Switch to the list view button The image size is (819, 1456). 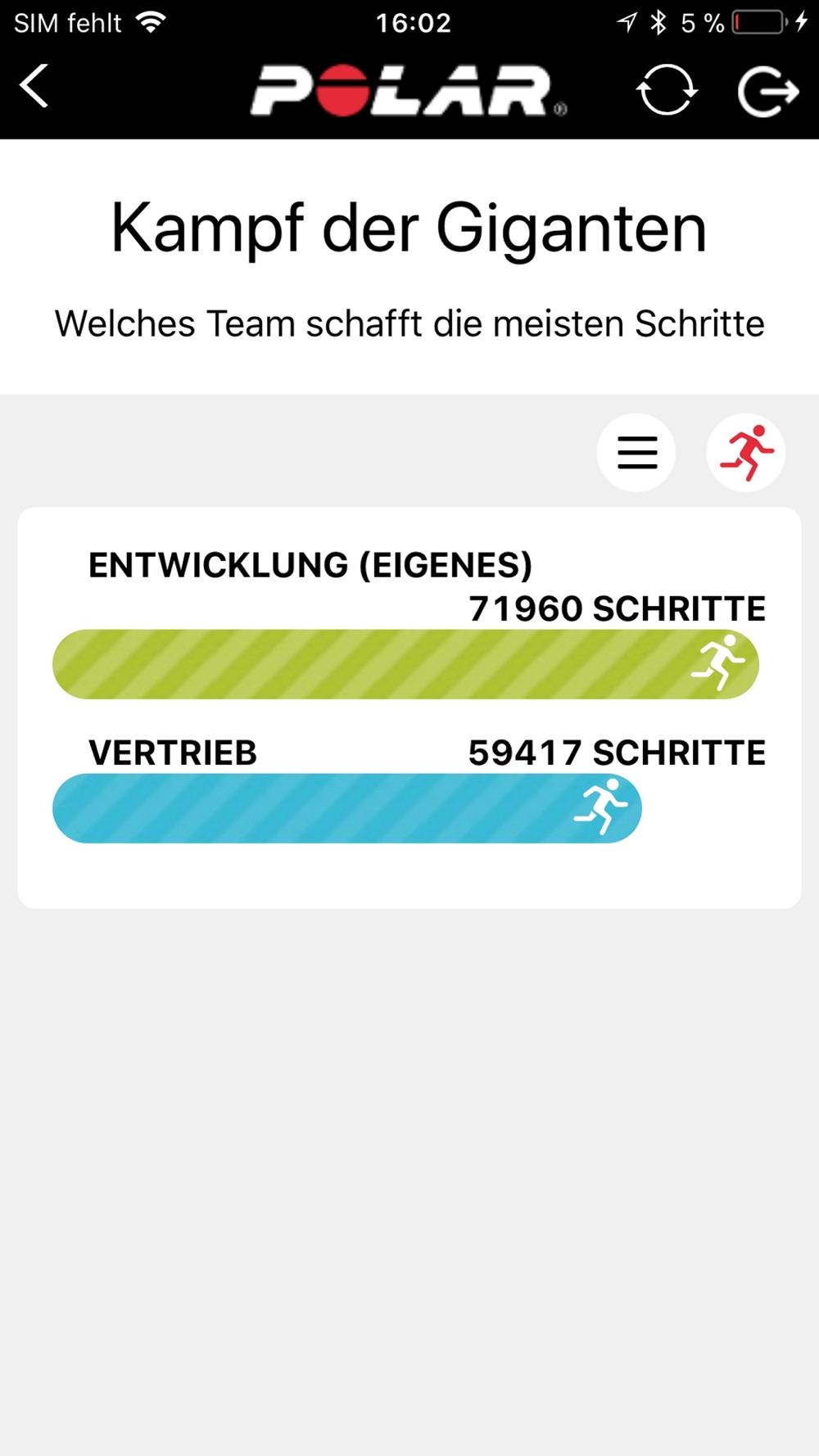(636, 452)
